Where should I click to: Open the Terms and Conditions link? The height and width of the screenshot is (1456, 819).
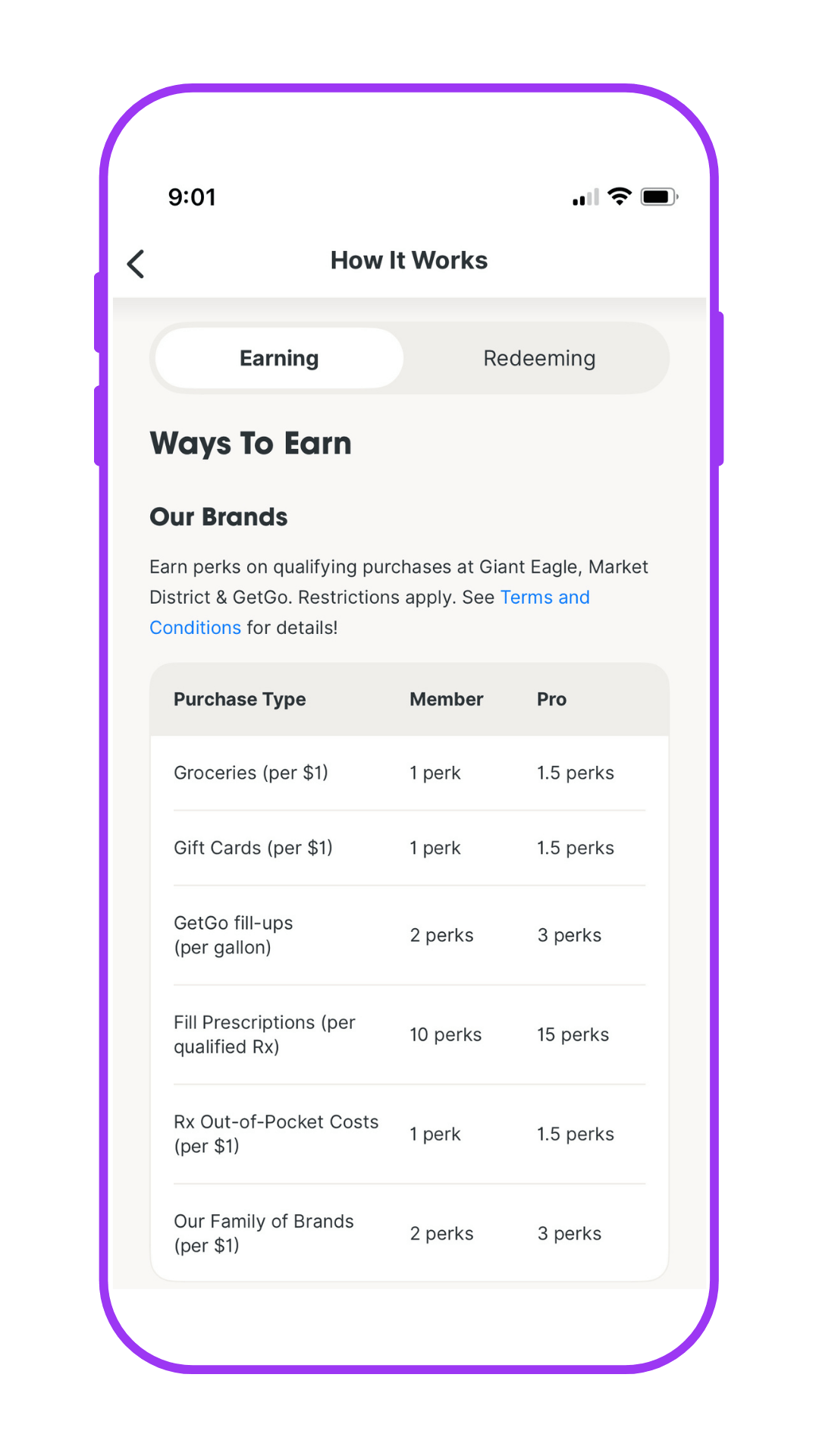[x=544, y=598]
